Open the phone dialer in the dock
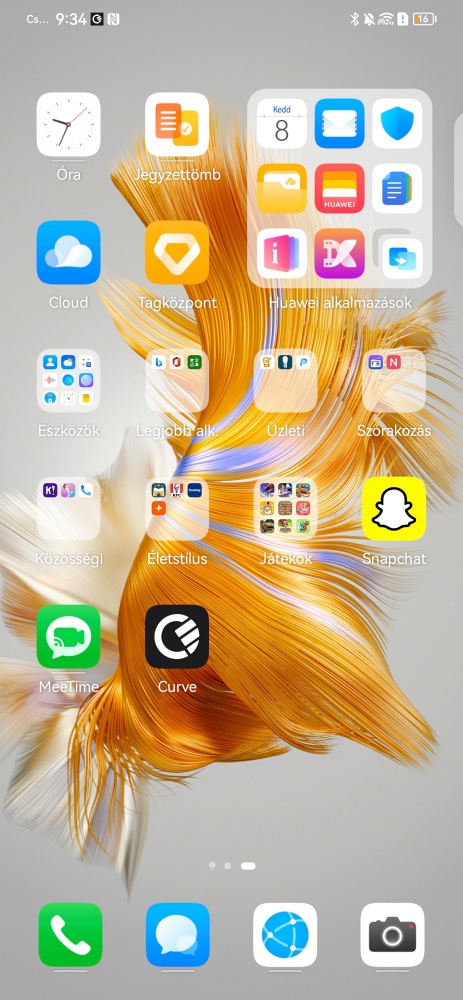463x1000 pixels. tap(70, 935)
